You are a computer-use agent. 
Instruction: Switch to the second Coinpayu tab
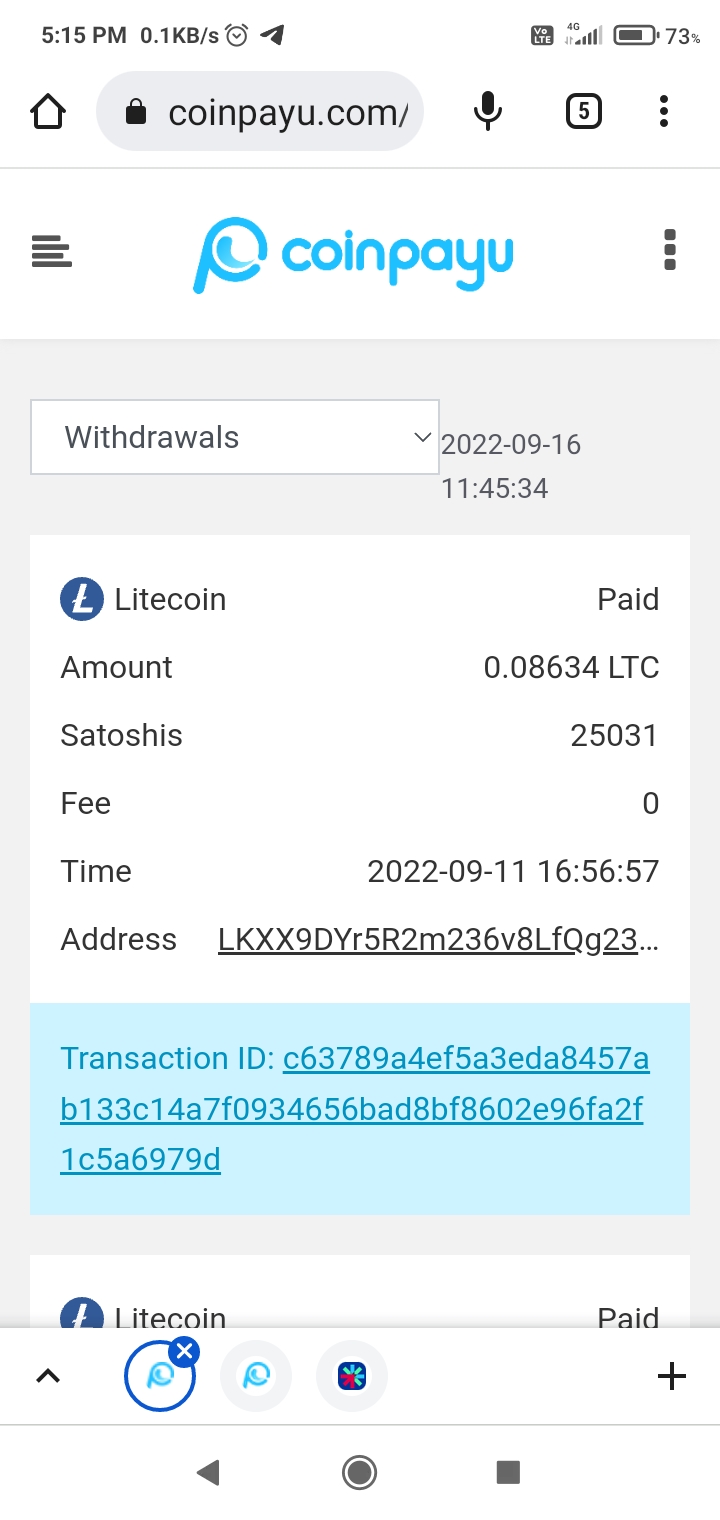256,1377
